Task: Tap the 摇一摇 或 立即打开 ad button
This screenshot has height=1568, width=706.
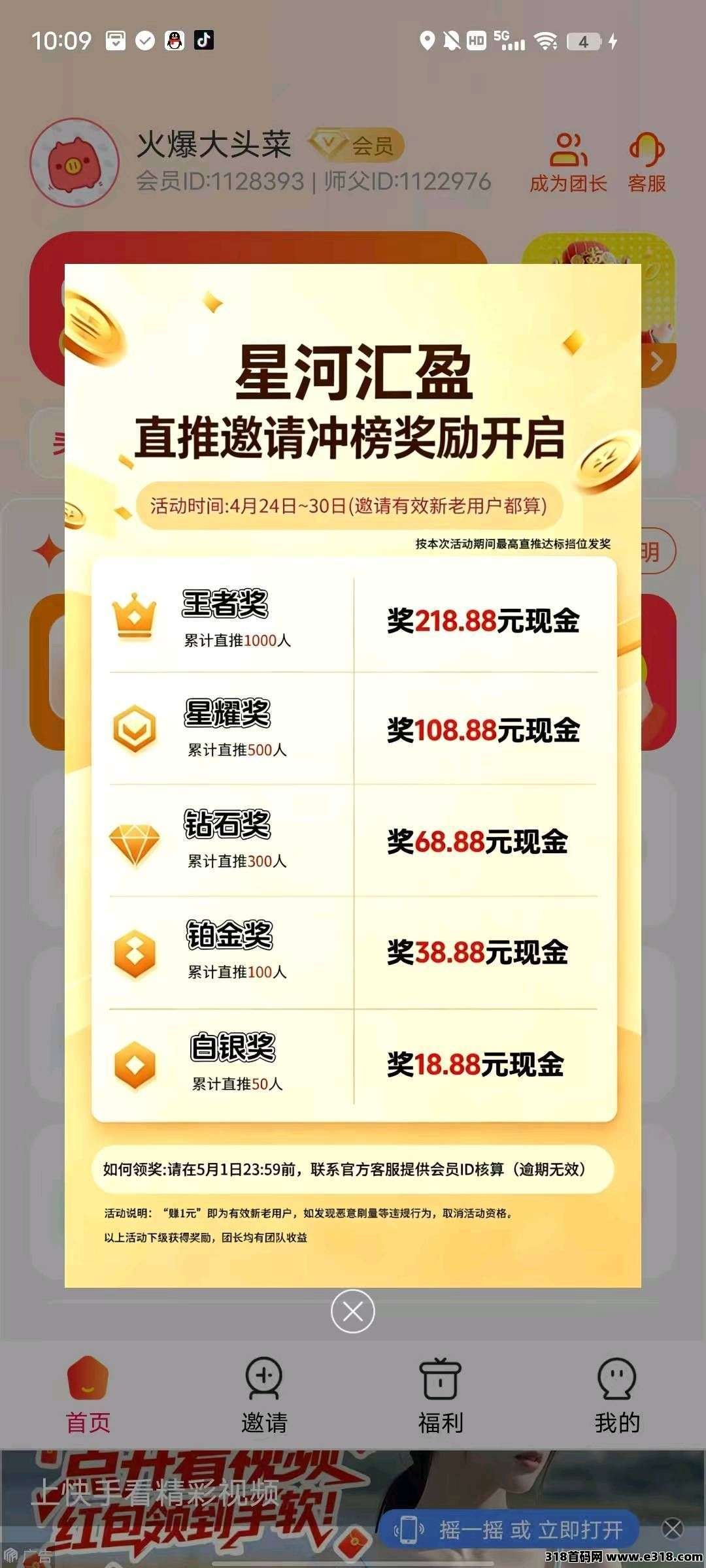Action: pos(510,1529)
